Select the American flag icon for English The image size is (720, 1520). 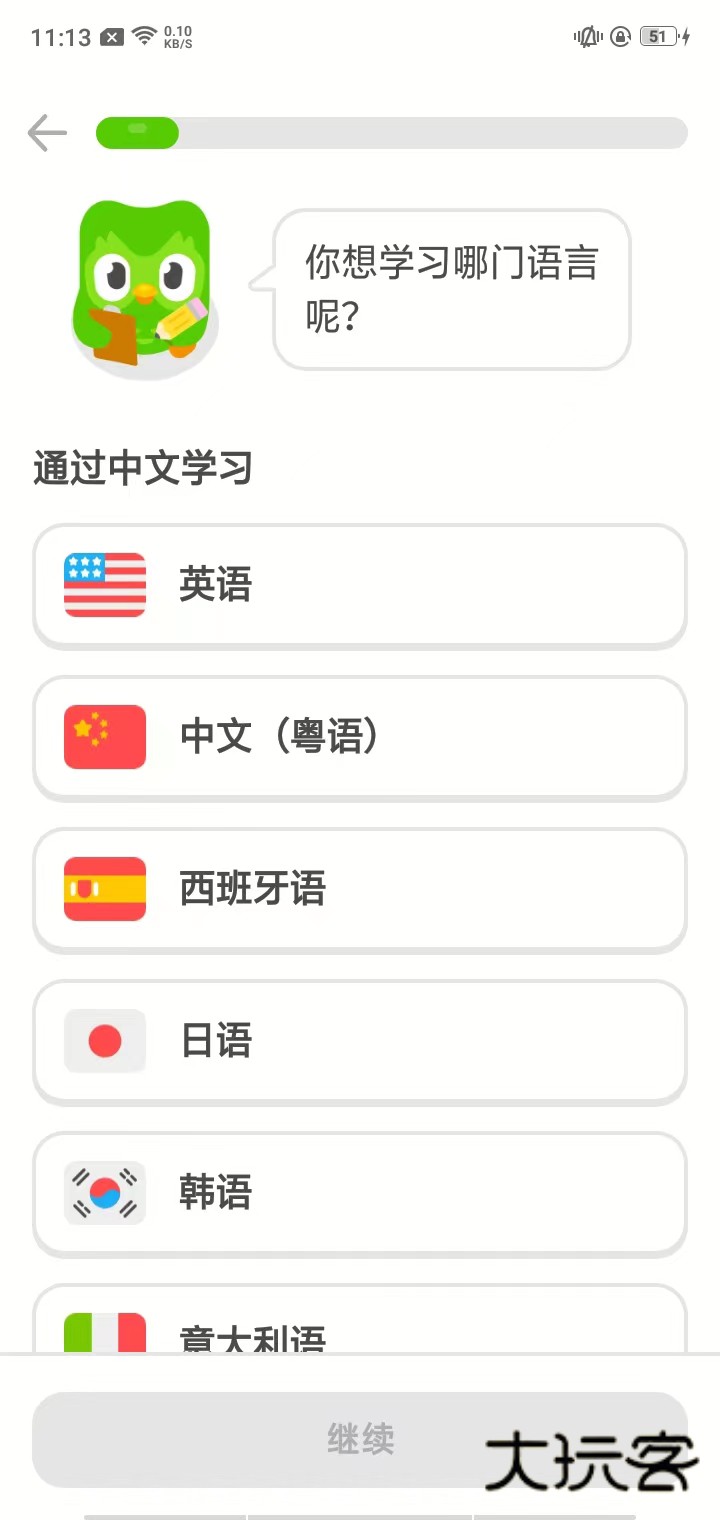coord(104,586)
